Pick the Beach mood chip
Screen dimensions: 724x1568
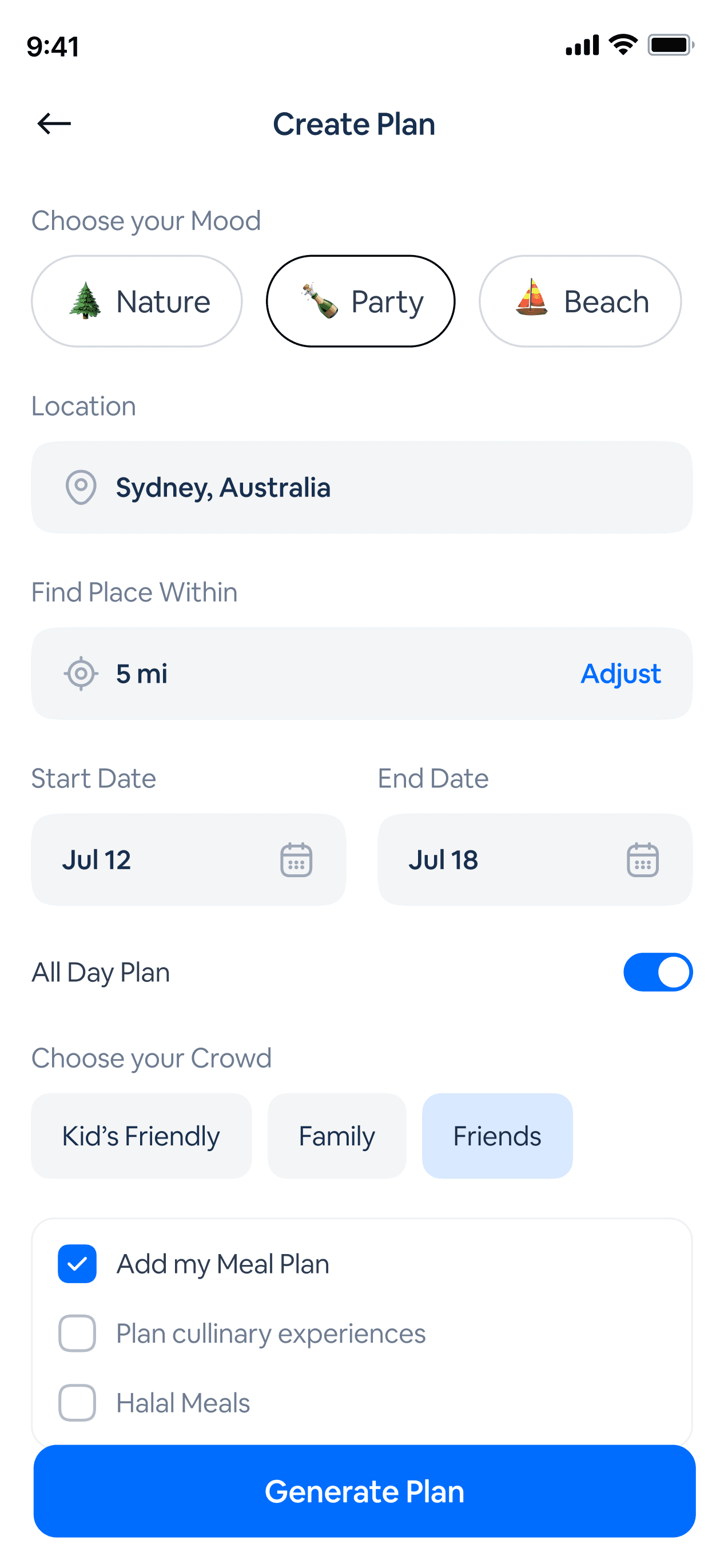coord(580,301)
